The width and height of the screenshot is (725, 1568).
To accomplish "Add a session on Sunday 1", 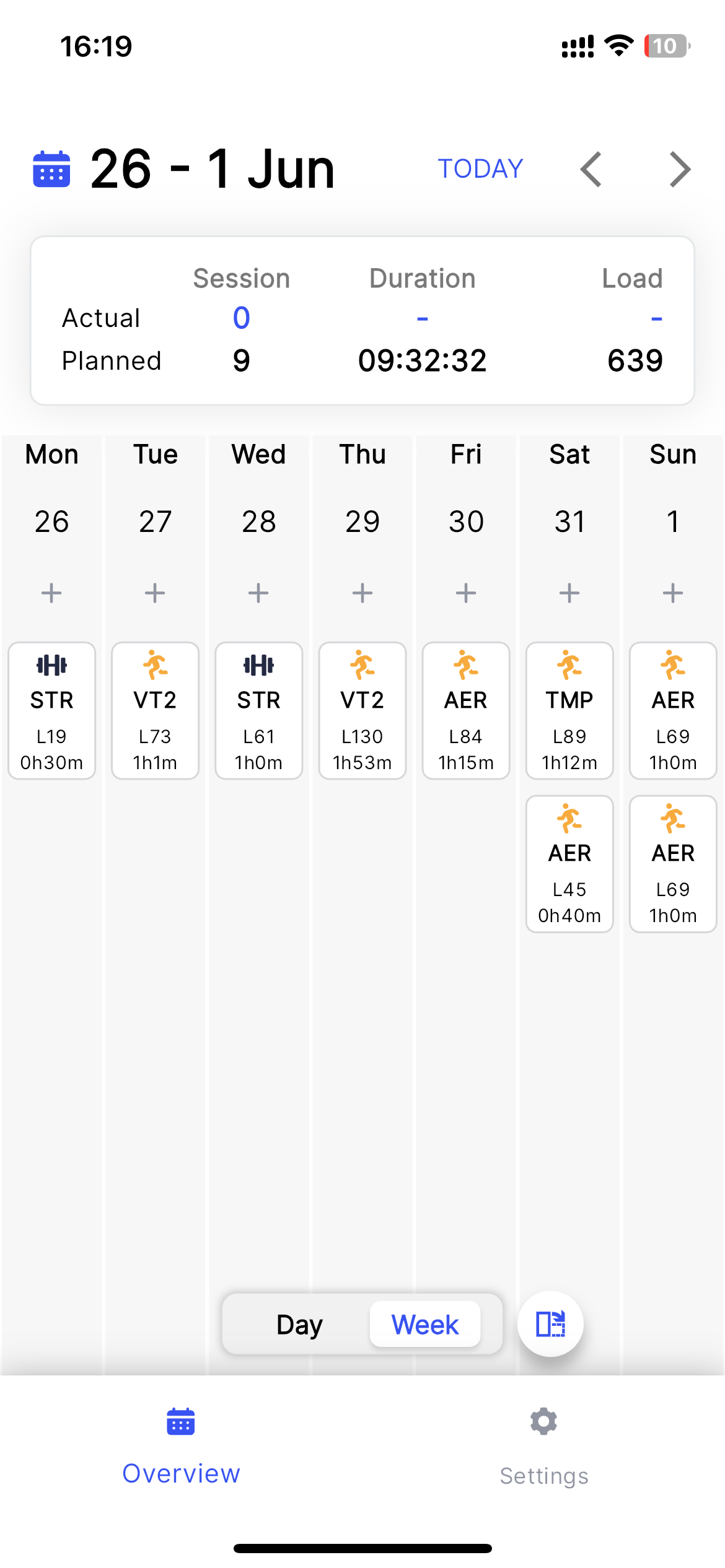I will click(x=673, y=593).
